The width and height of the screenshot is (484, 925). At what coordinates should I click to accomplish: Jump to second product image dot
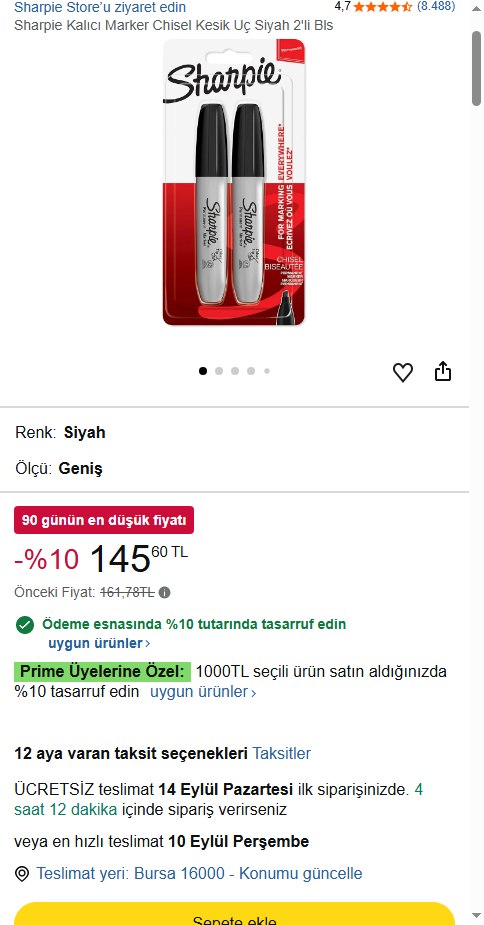pyautogui.click(x=219, y=371)
